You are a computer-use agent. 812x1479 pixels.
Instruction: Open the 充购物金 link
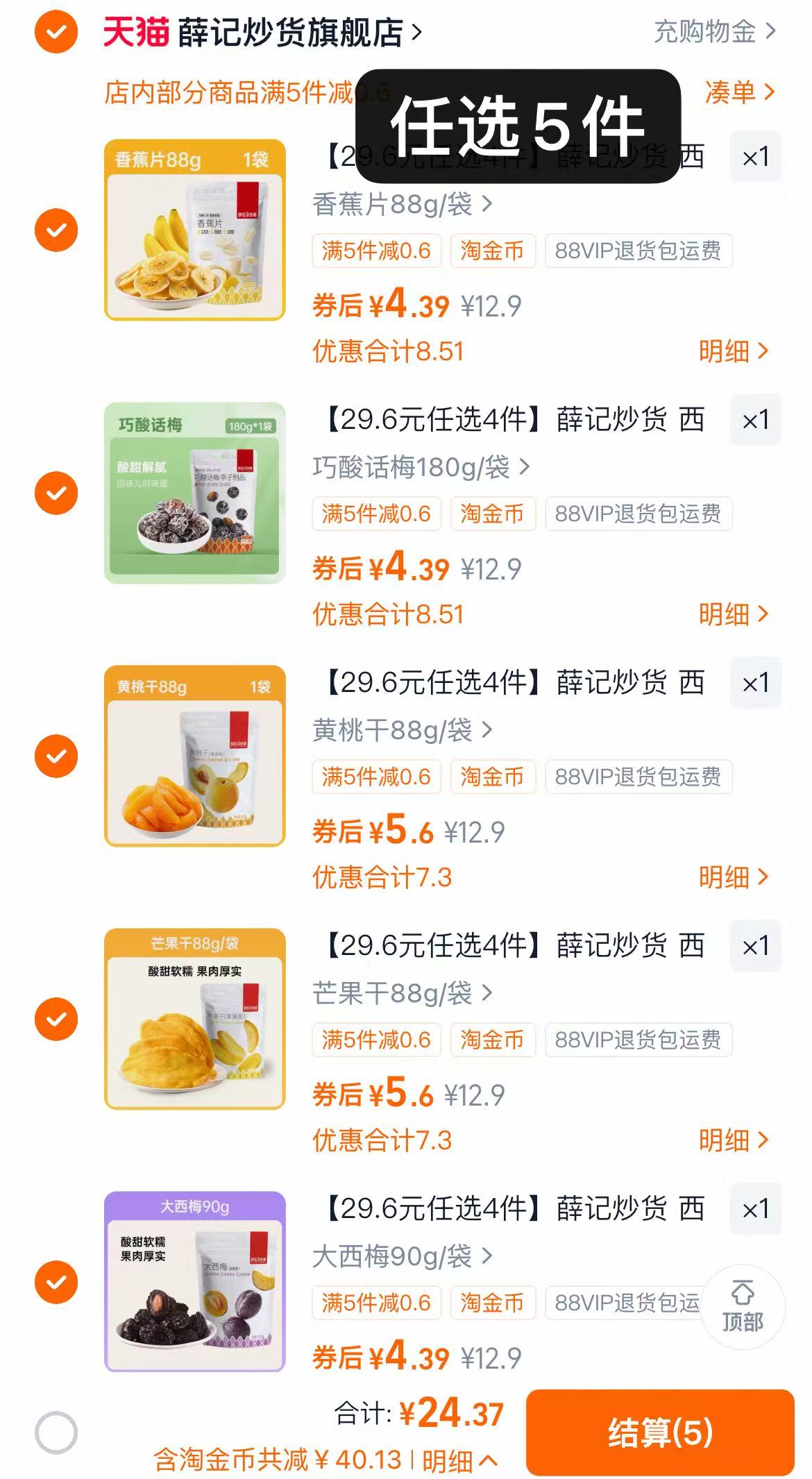coord(704,31)
